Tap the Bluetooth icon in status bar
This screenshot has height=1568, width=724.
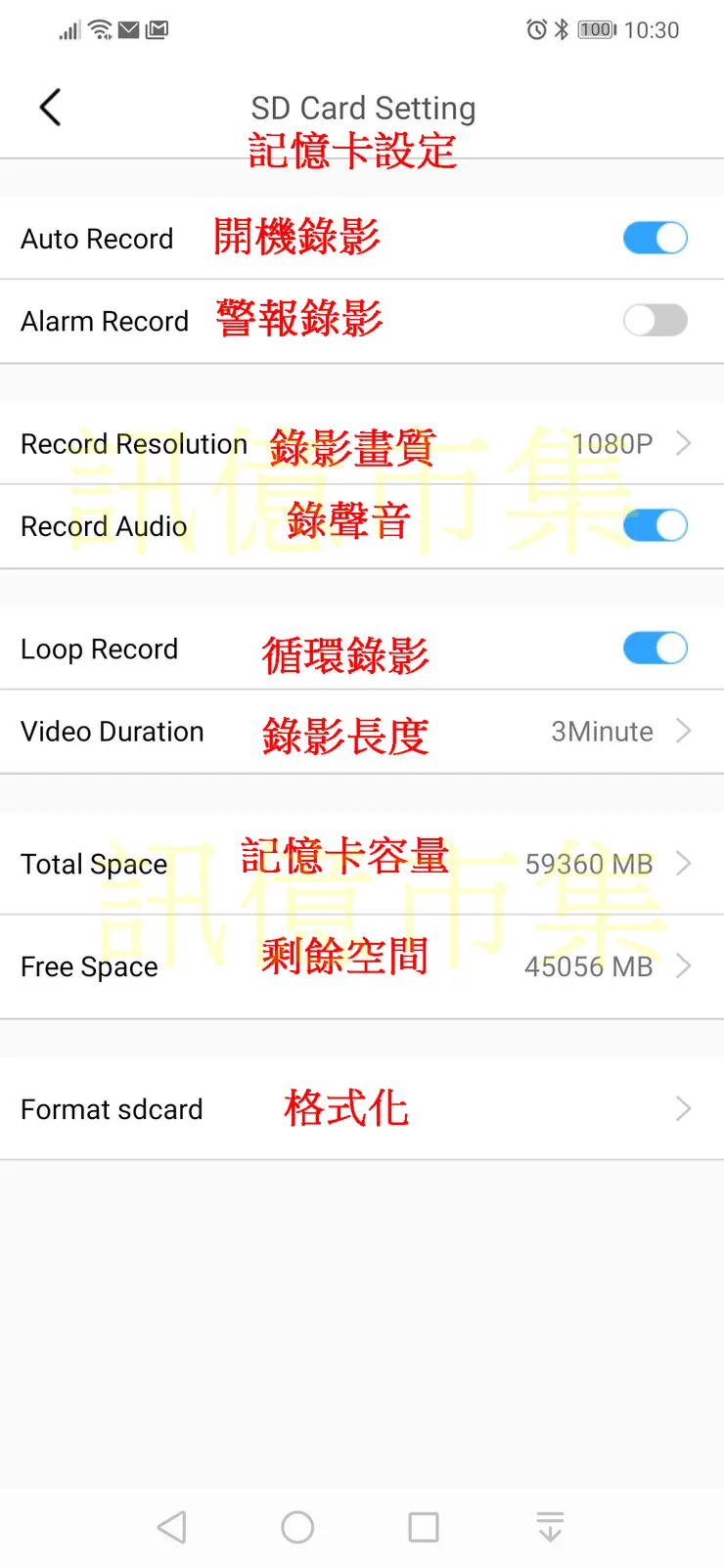pyautogui.click(x=564, y=29)
